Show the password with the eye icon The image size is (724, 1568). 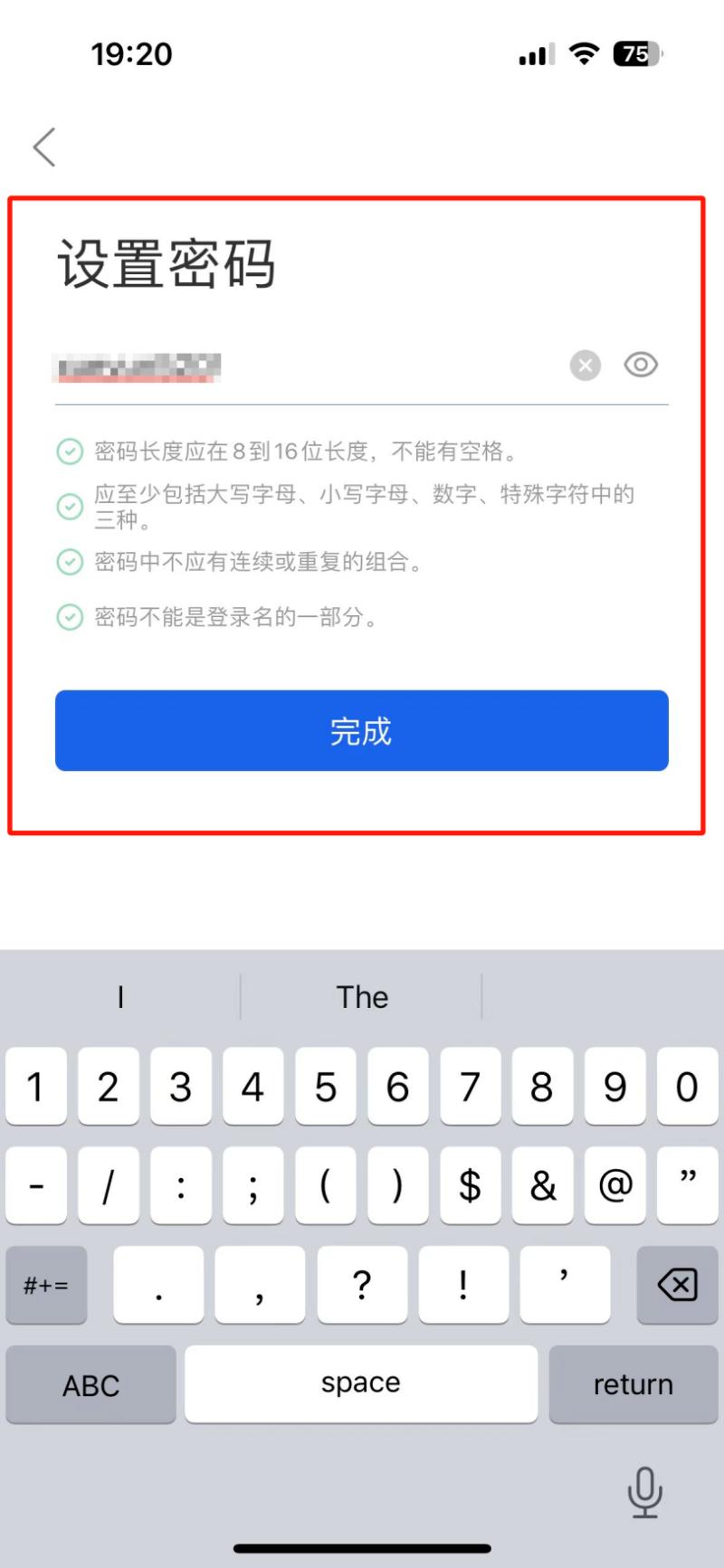(x=641, y=365)
